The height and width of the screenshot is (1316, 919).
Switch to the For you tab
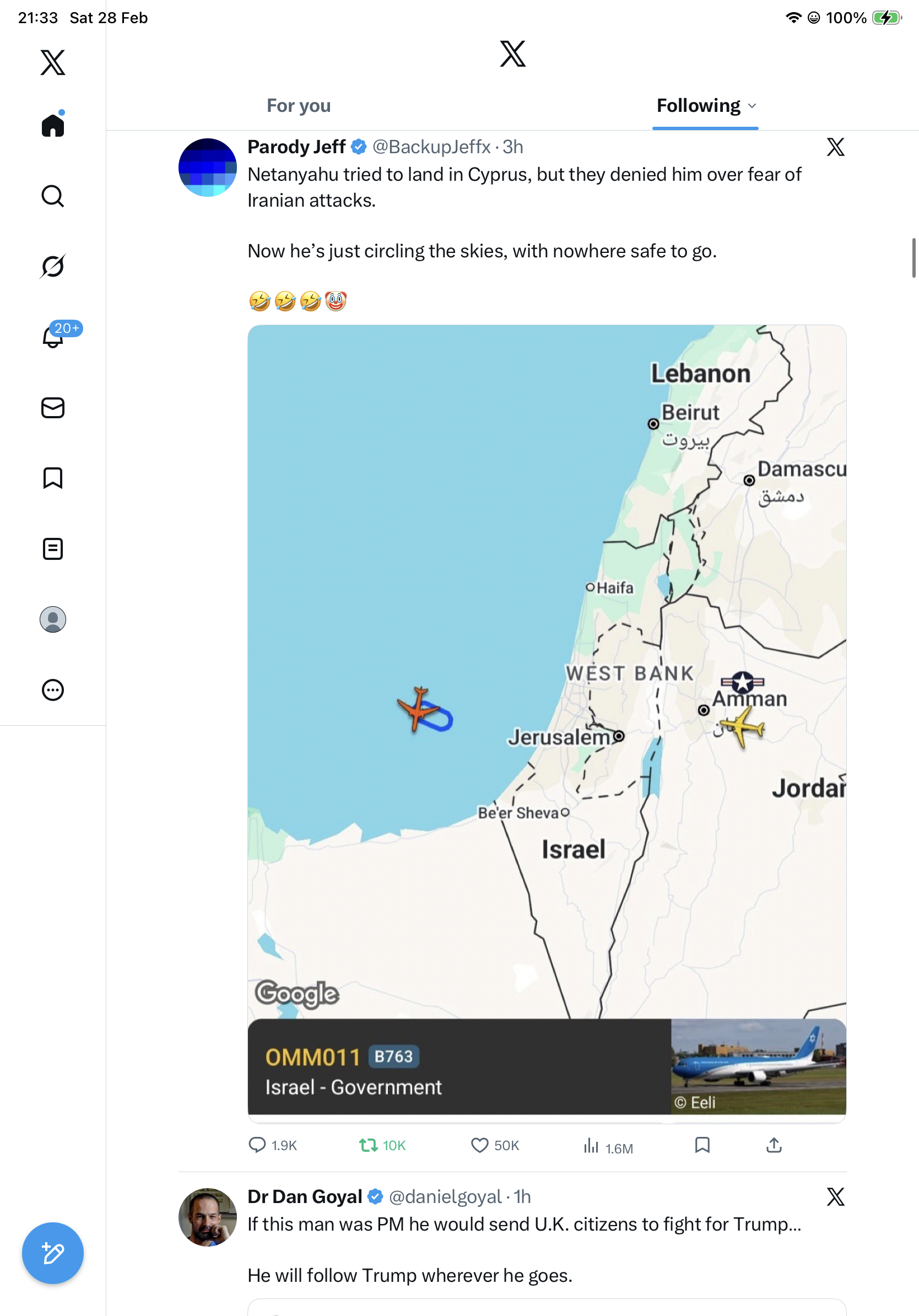pos(299,106)
